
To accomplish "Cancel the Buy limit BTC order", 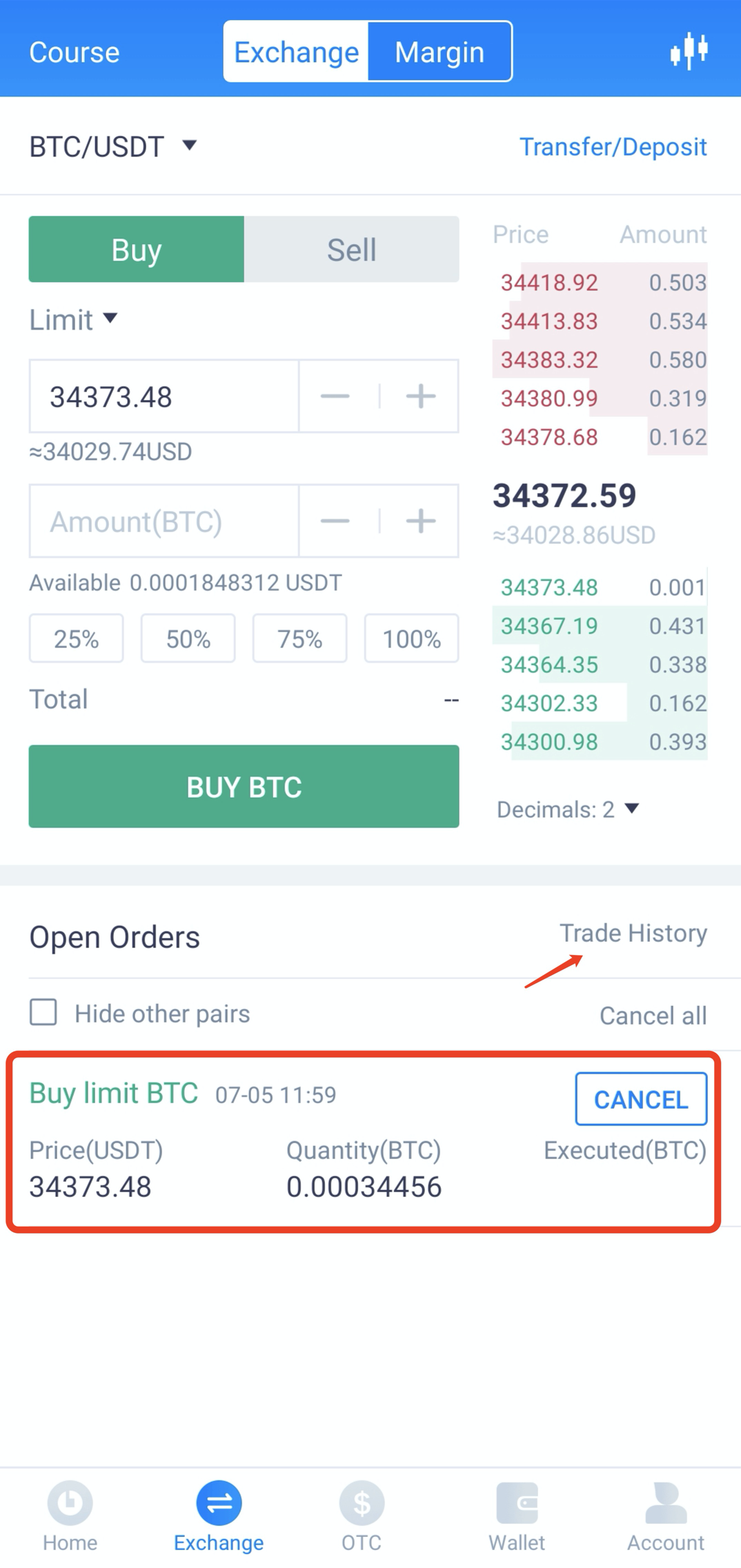I will pos(641,1099).
